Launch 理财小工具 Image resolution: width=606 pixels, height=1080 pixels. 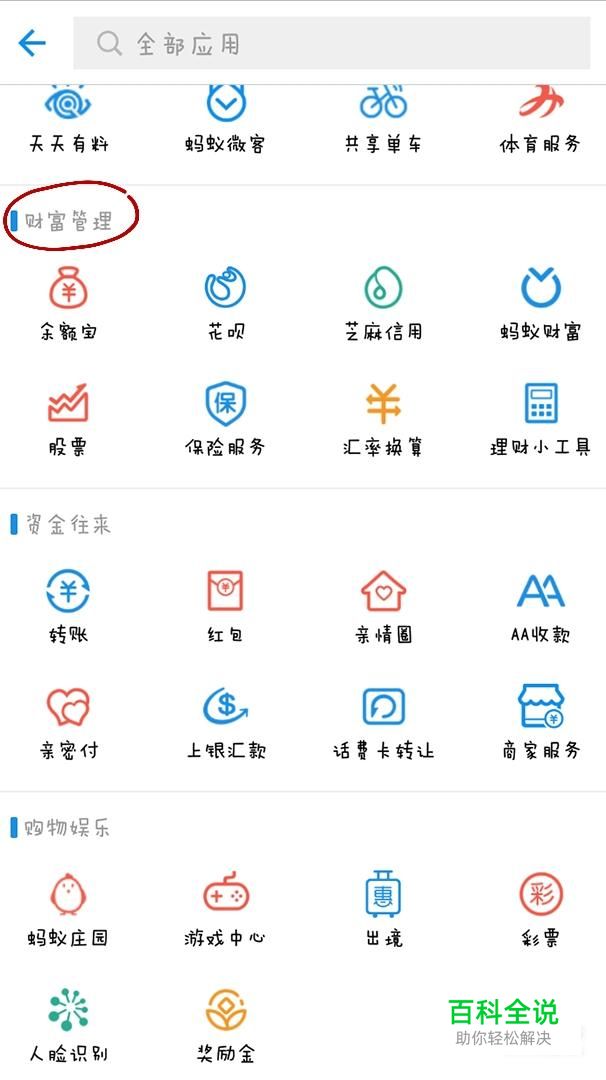(x=541, y=419)
